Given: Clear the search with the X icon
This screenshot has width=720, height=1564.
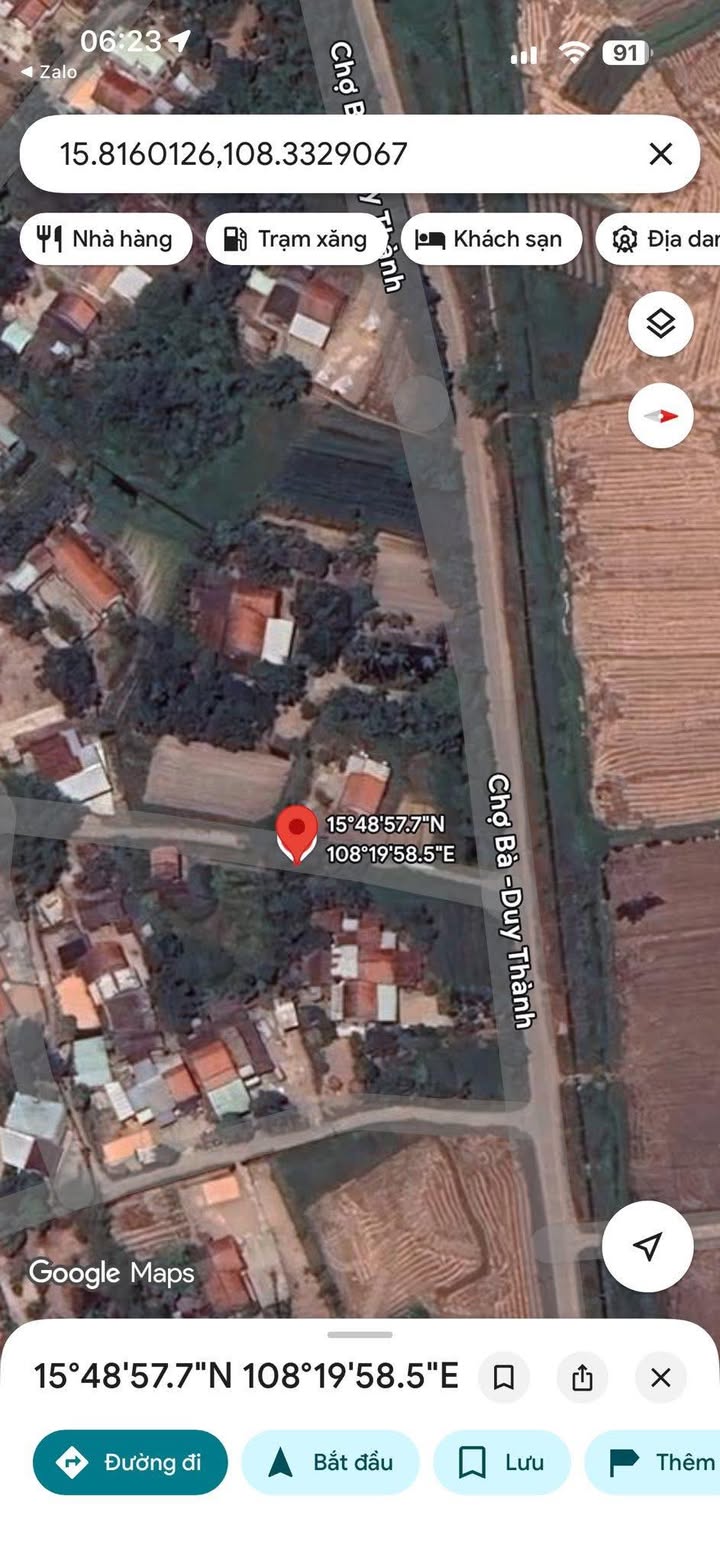Looking at the screenshot, I should (x=660, y=154).
